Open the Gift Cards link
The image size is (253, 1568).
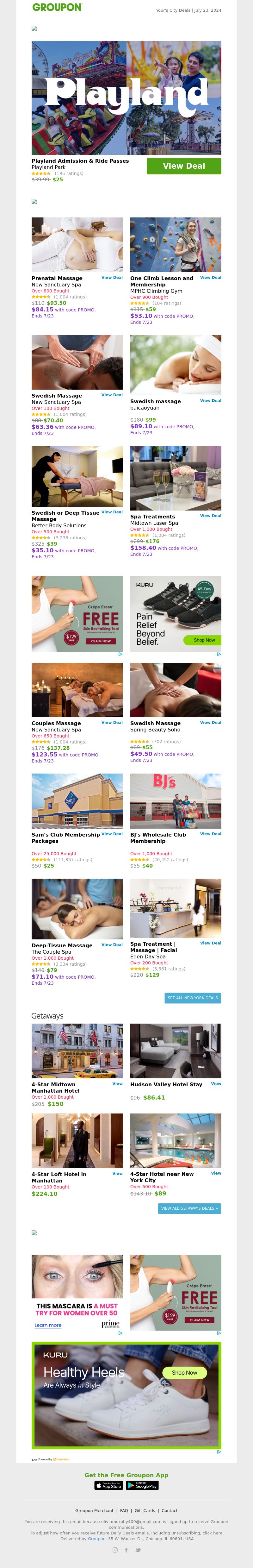pos(145,1510)
